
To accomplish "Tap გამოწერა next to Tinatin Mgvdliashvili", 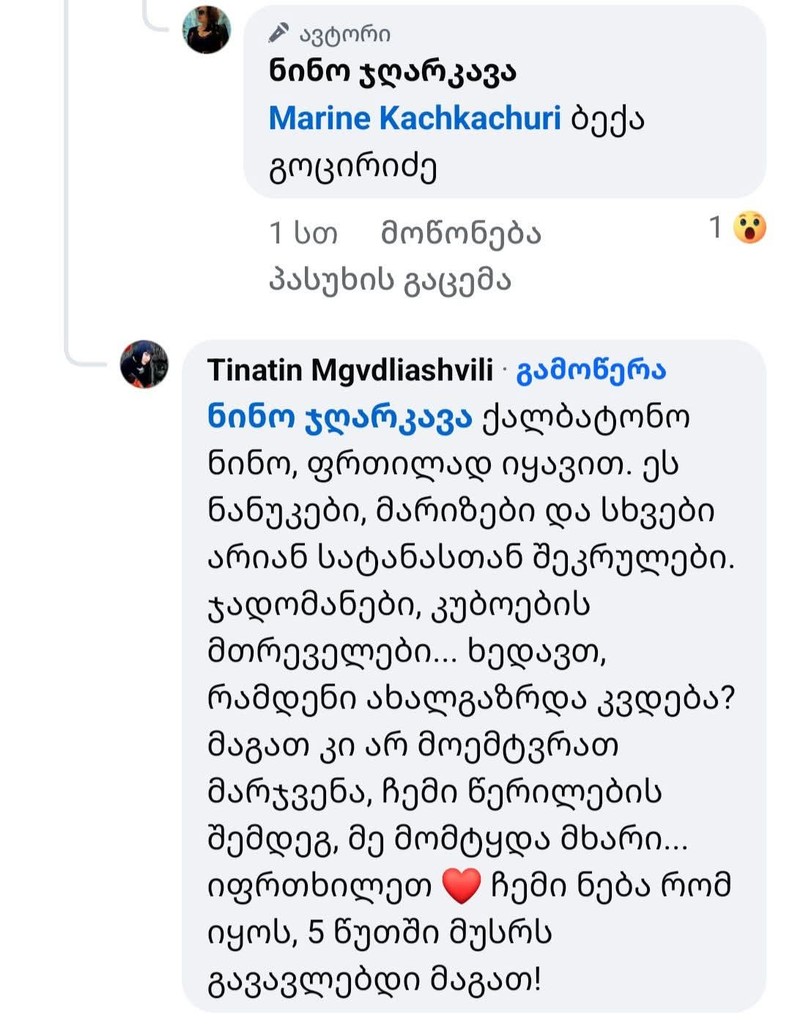I will tap(591, 371).
